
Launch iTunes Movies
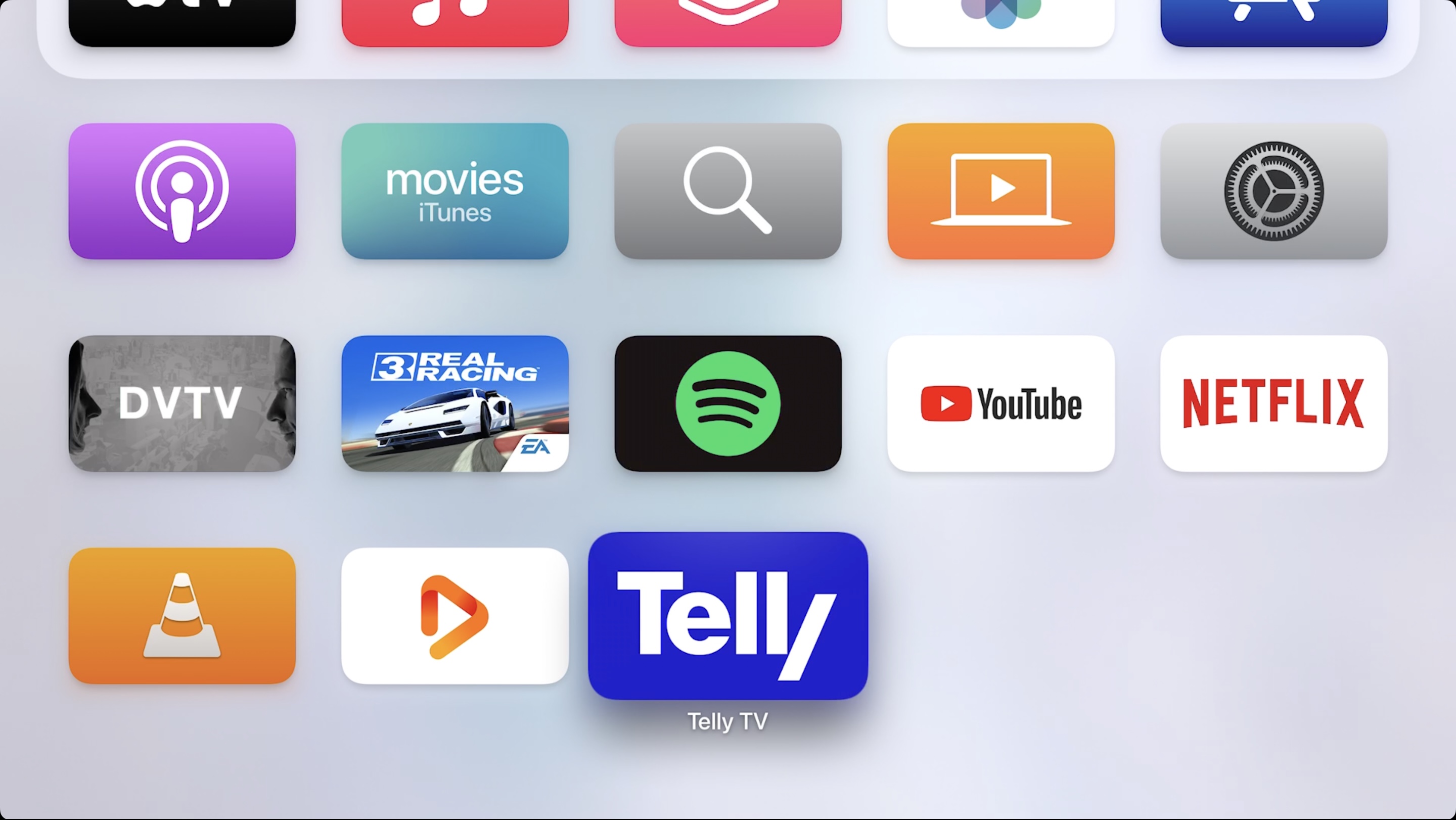[x=455, y=191]
